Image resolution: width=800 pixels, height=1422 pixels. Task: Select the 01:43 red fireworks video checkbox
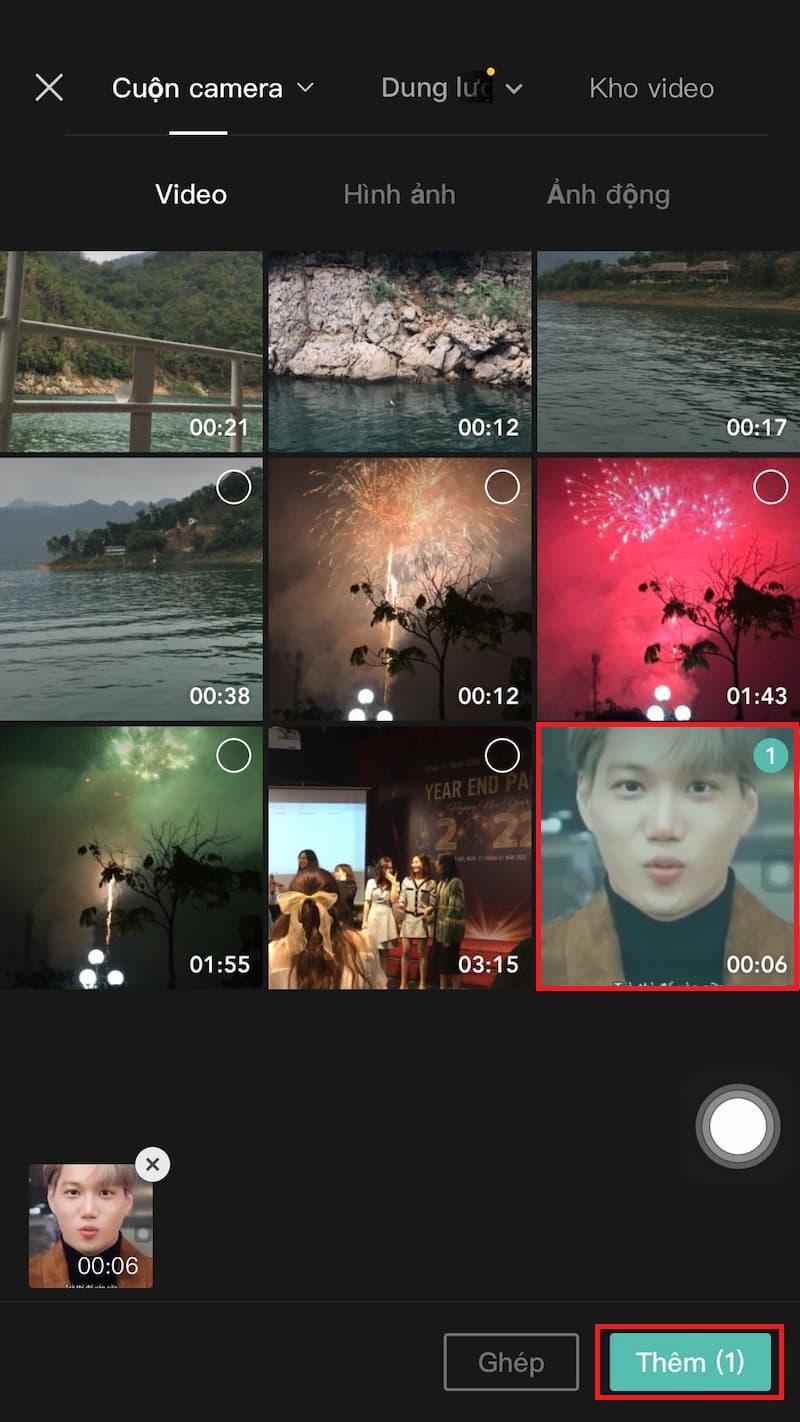tap(767, 487)
